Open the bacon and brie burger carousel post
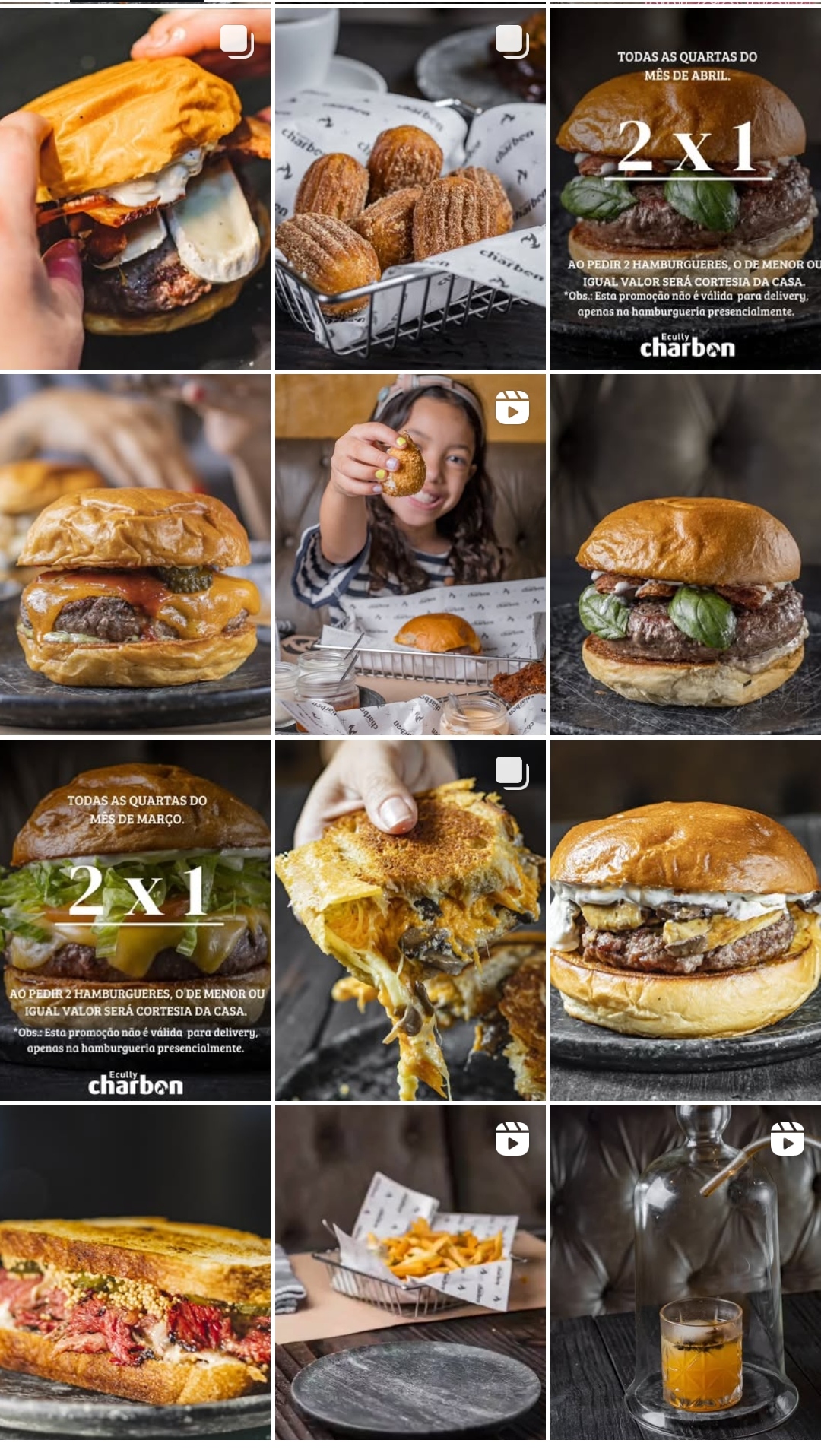Image resolution: width=821 pixels, height=1456 pixels. [135, 189]
